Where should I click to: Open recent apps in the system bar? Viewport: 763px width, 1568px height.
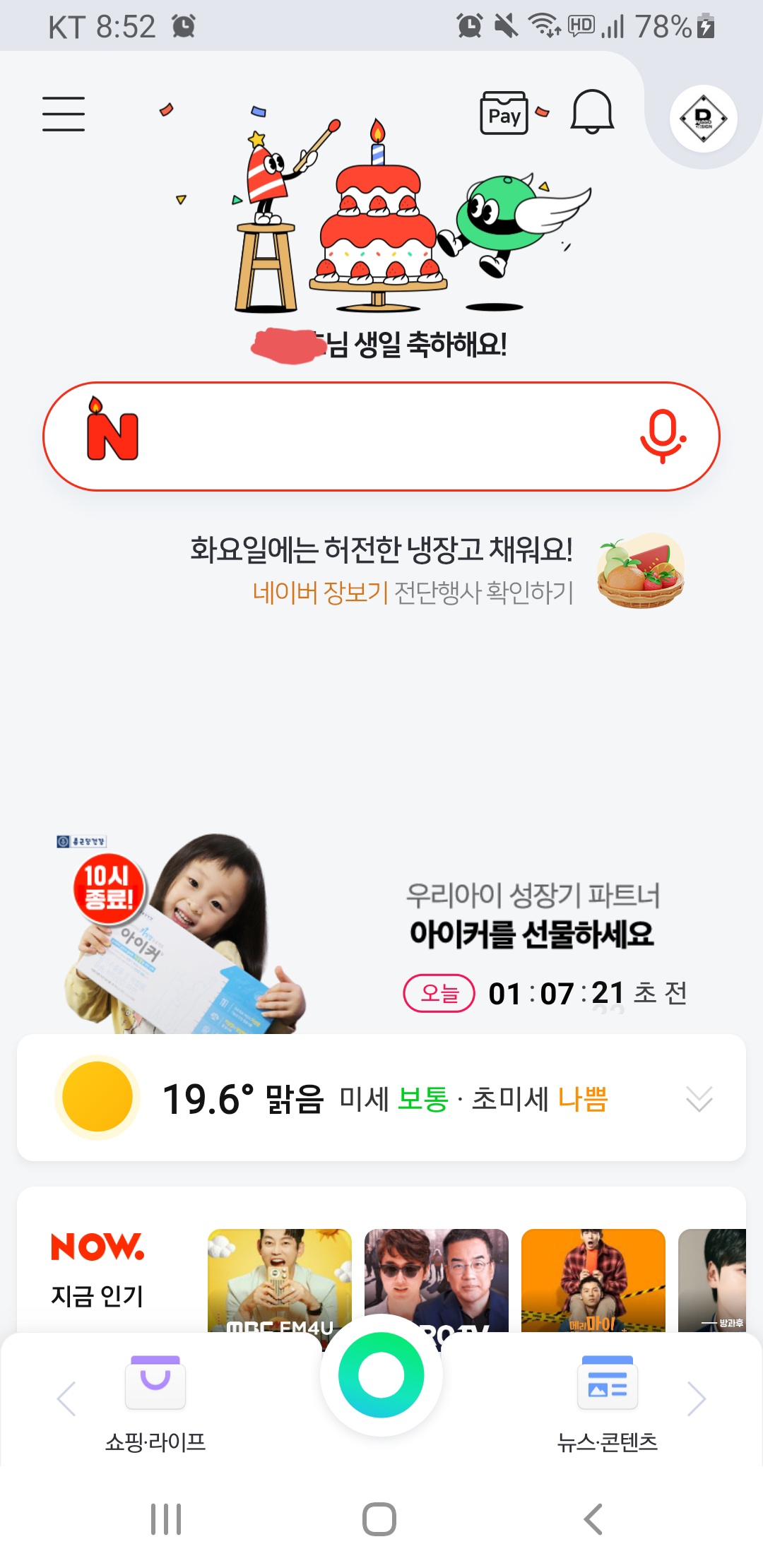coord(166,1519)
